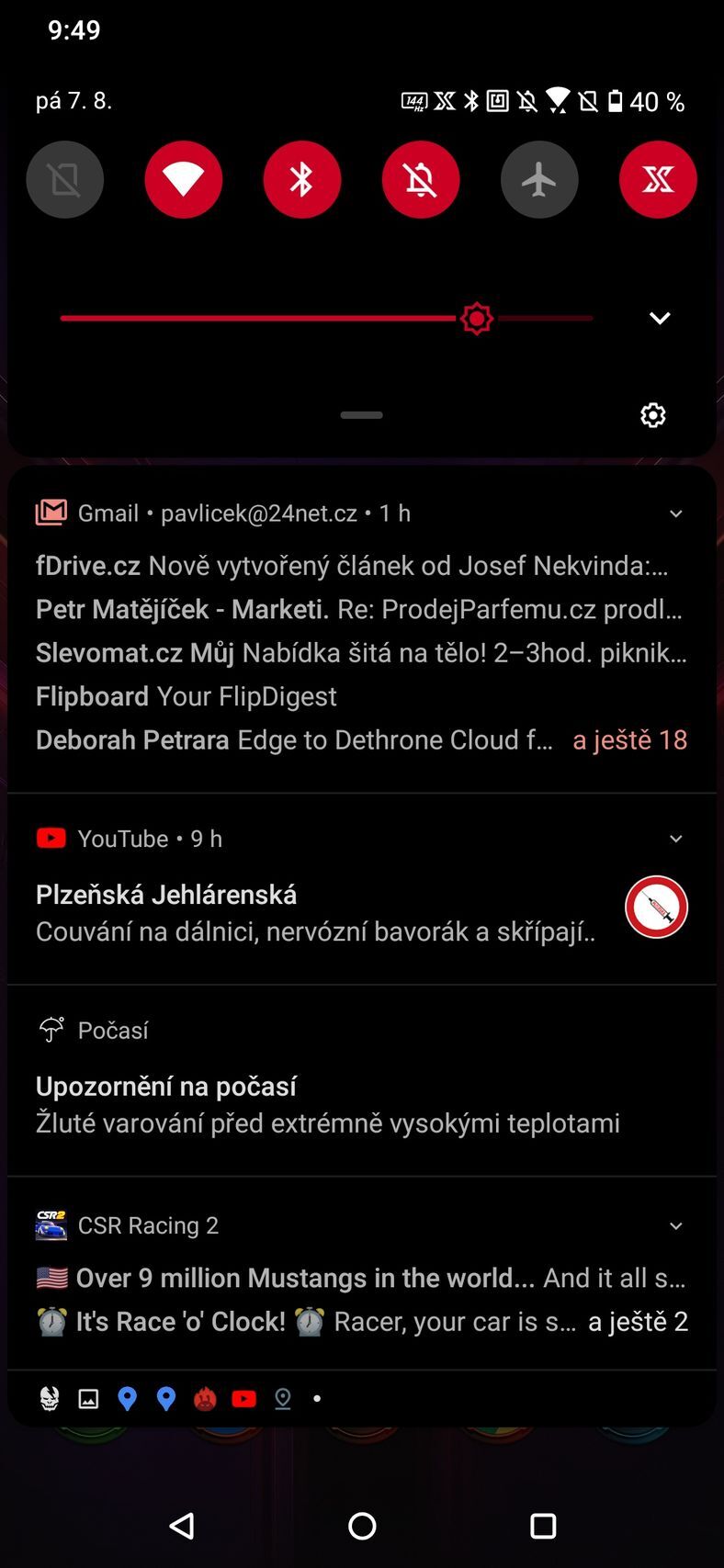724x1568 pixels.
Task: Tap the flame icon in minimized notifications
Action: pyautogui.click(x=205, y=1398)
